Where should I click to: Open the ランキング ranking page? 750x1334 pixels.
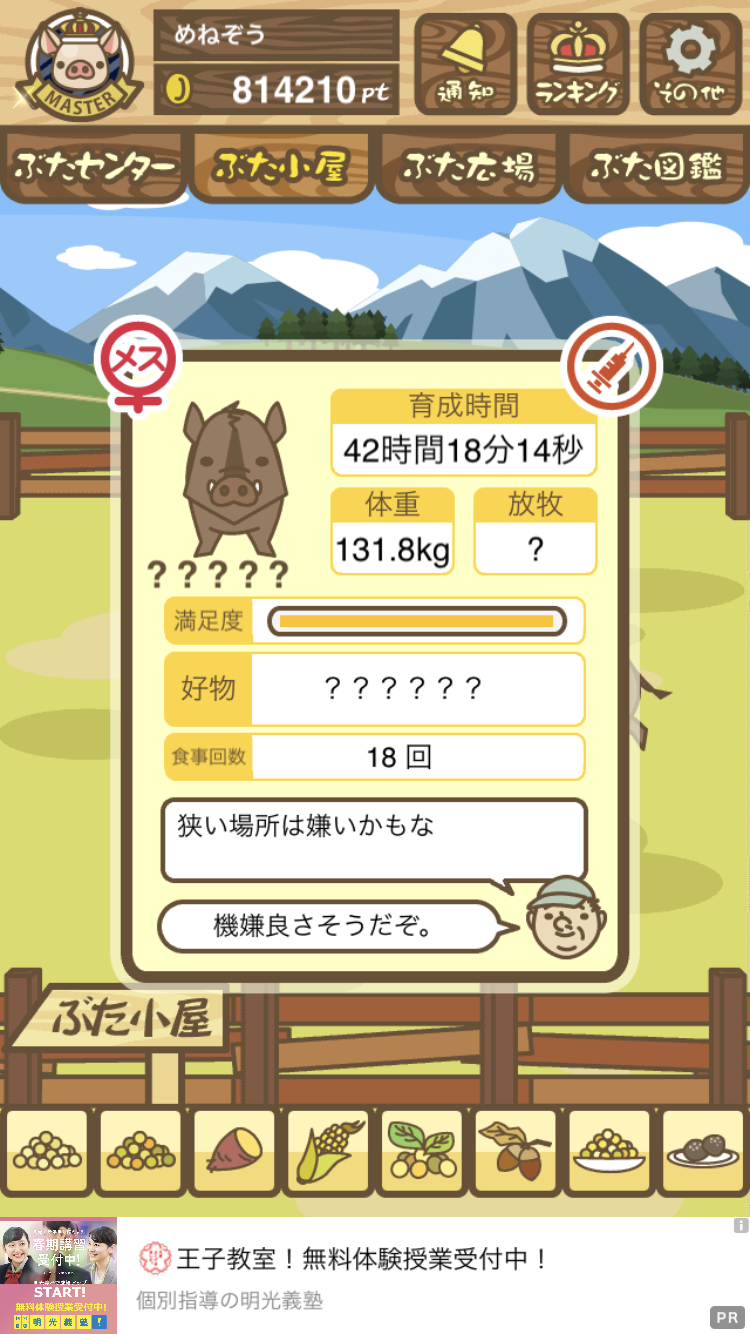(579, 62)
